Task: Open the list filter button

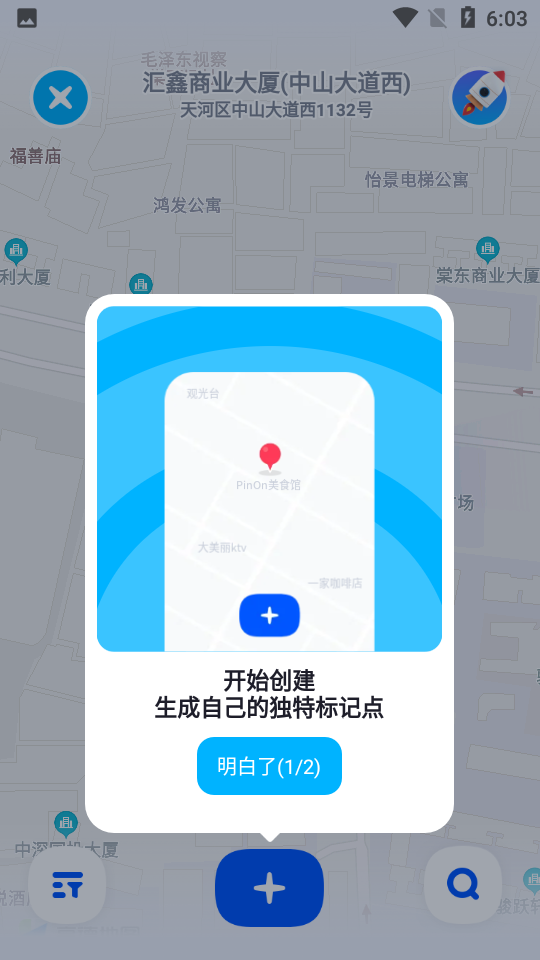Action: 67,885
